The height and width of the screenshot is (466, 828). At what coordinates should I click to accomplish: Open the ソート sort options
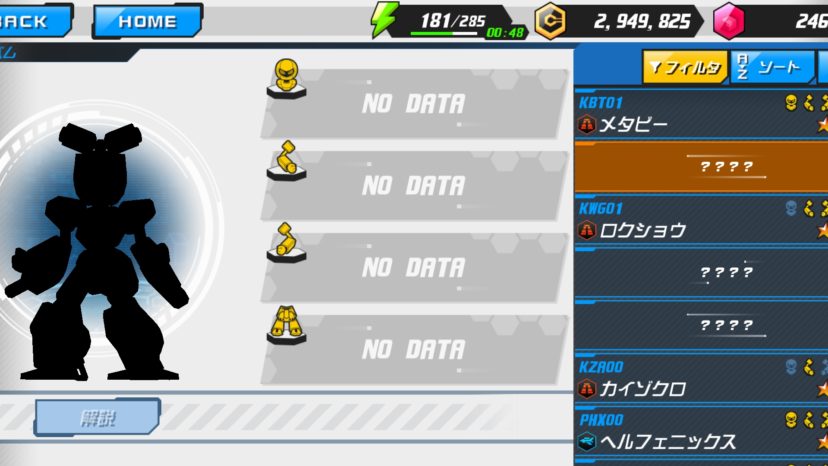(x=770, y=67)
